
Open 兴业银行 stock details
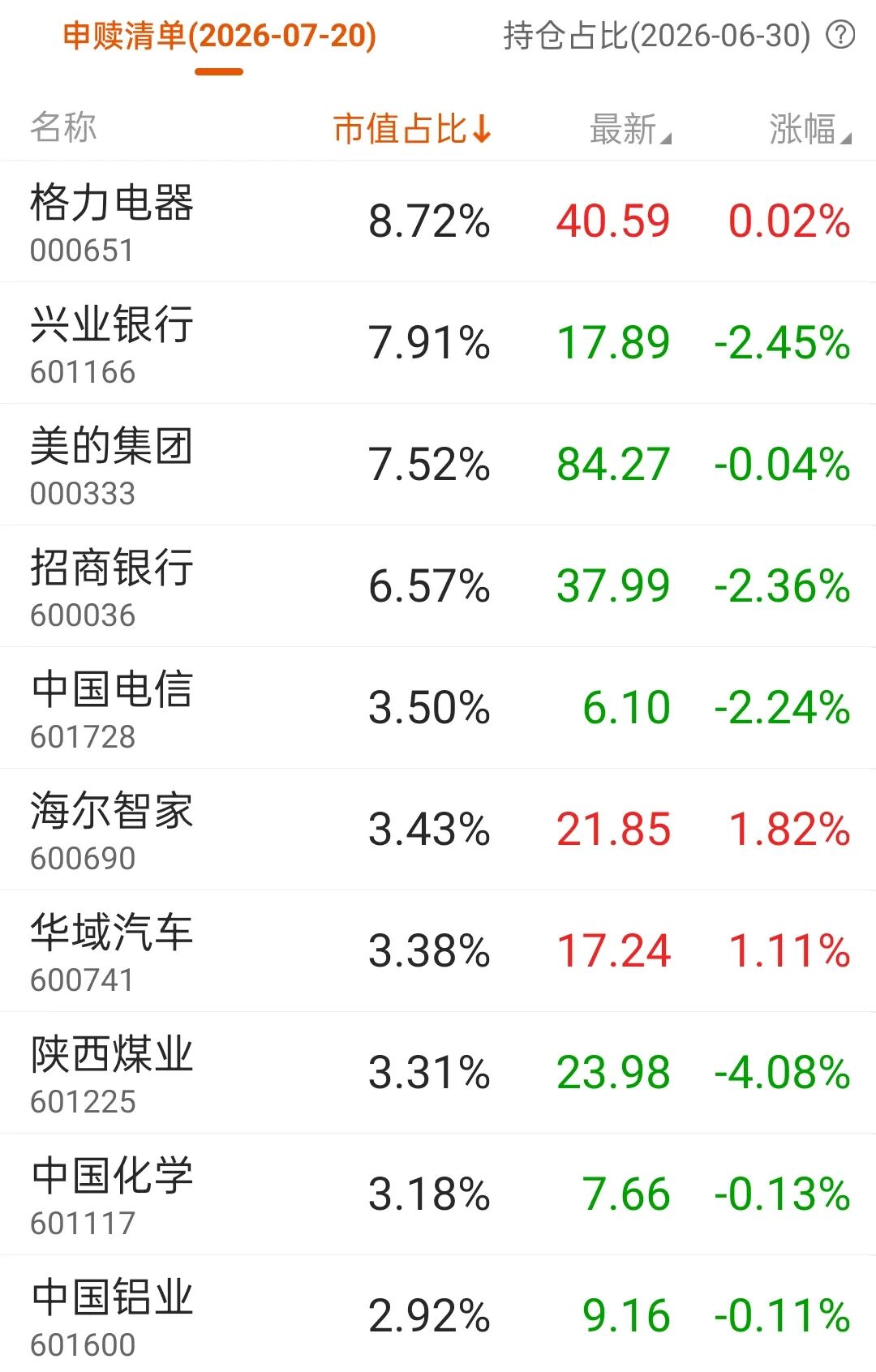[438, 343]
